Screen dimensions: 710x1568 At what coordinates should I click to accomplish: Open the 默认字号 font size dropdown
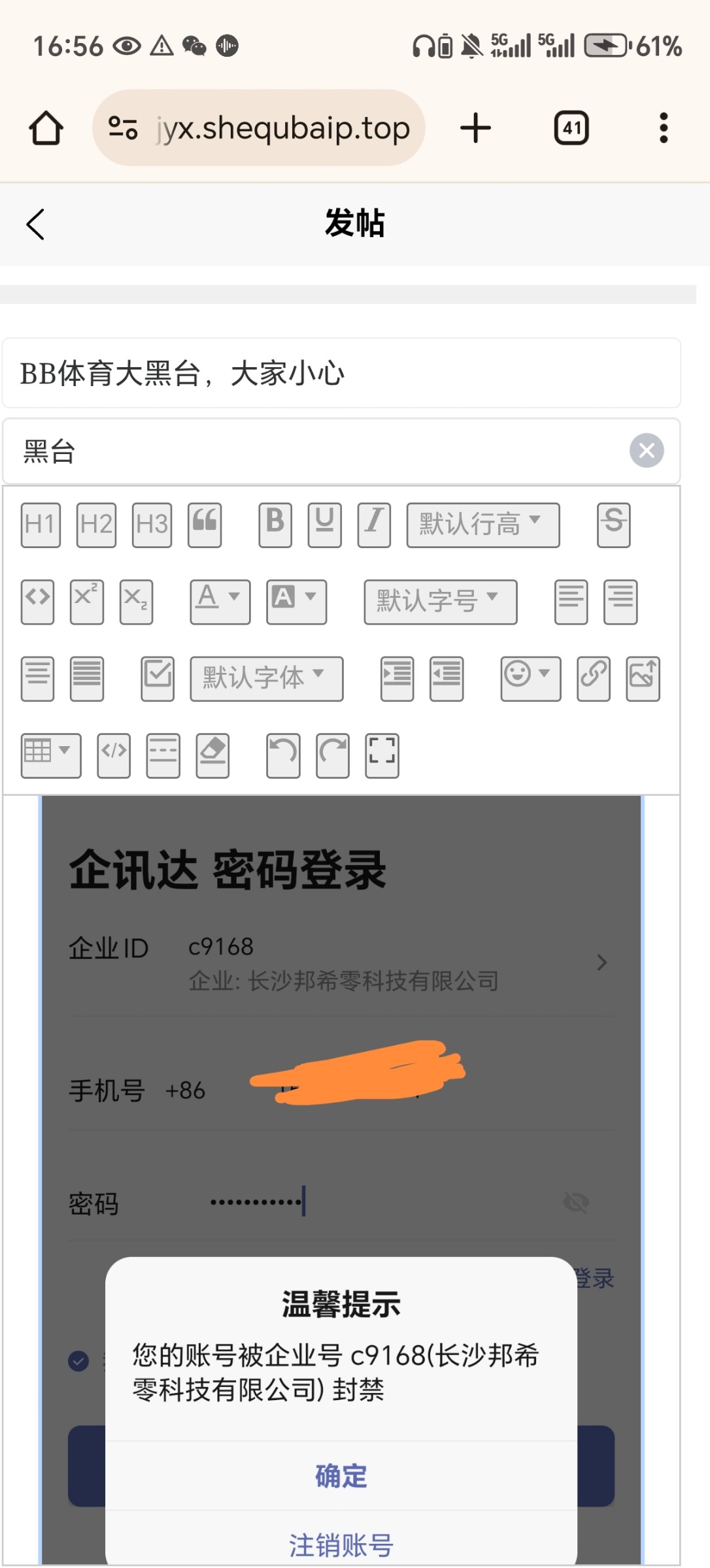440,602
